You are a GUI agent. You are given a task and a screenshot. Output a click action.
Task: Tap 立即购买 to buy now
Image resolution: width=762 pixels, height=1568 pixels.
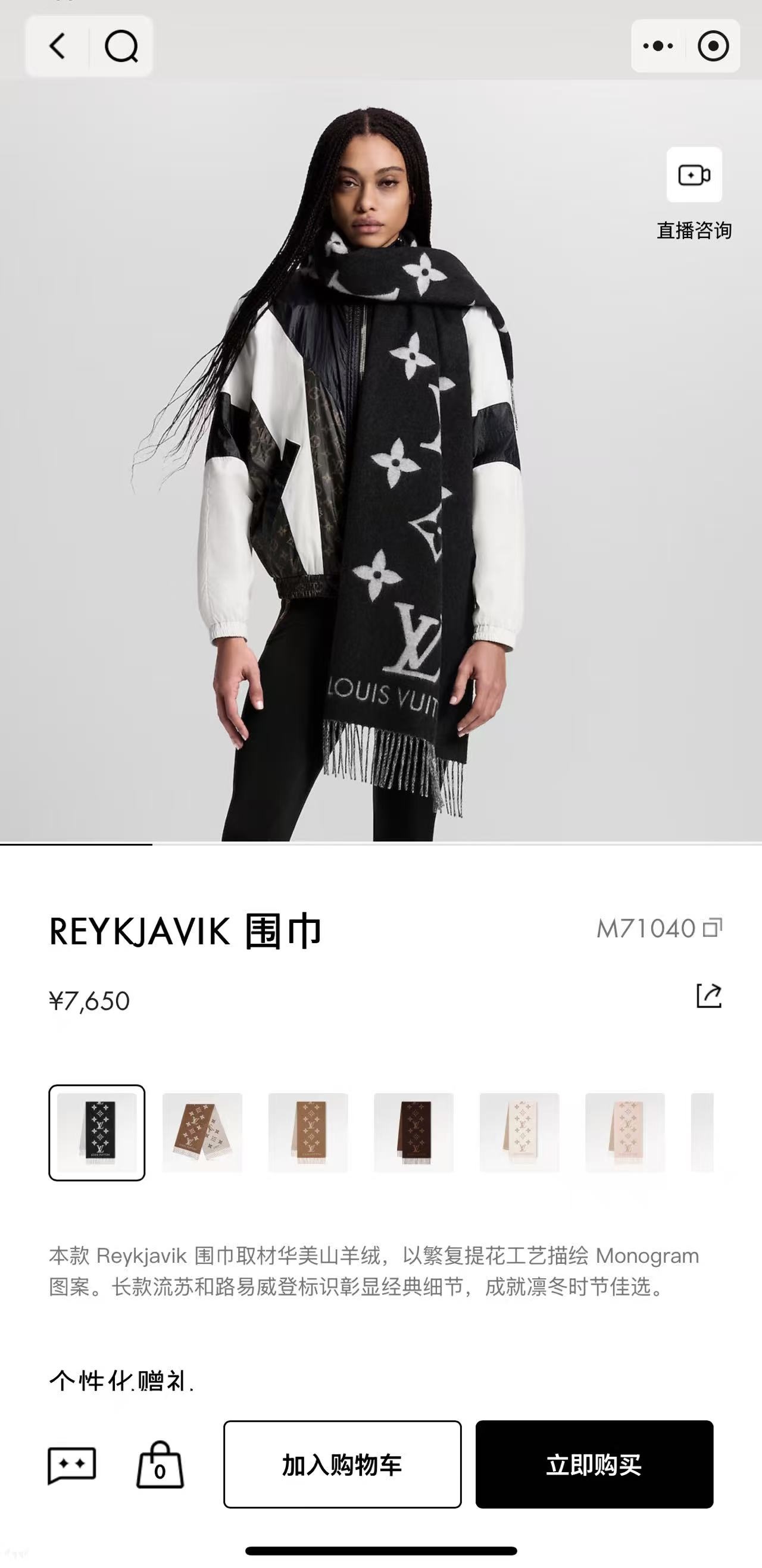tap(594, 1464)
